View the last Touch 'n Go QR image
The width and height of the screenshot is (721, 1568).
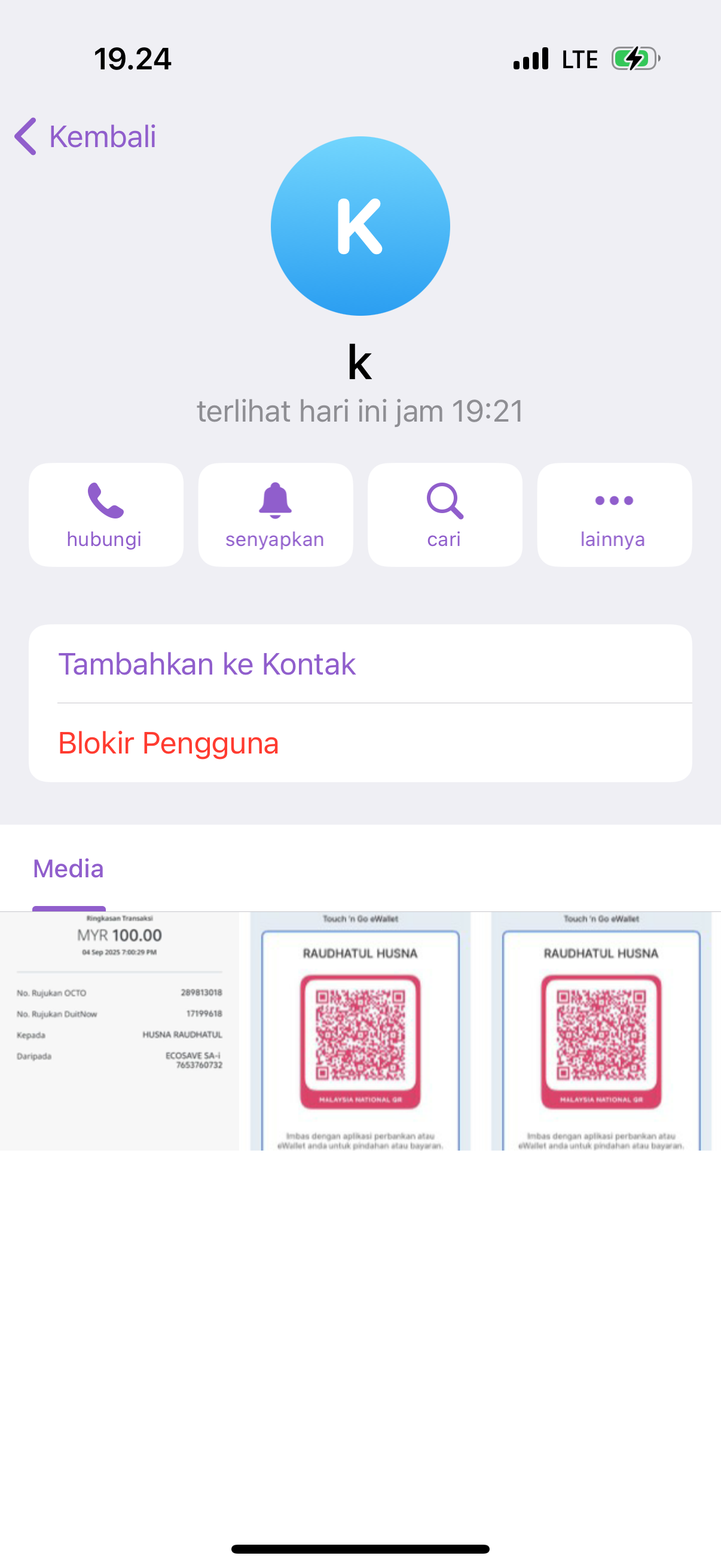(x=601, y=1030)
